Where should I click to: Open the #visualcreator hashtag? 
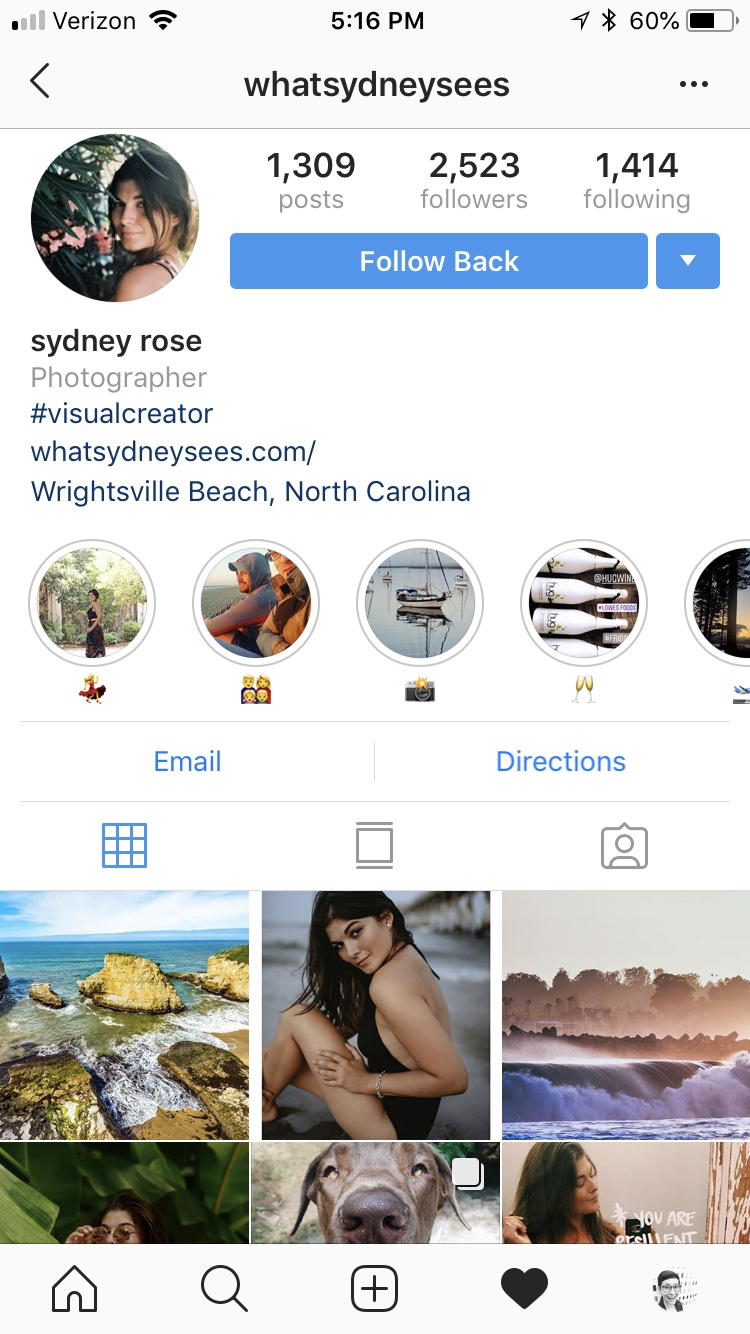click(x=122, y=414)
